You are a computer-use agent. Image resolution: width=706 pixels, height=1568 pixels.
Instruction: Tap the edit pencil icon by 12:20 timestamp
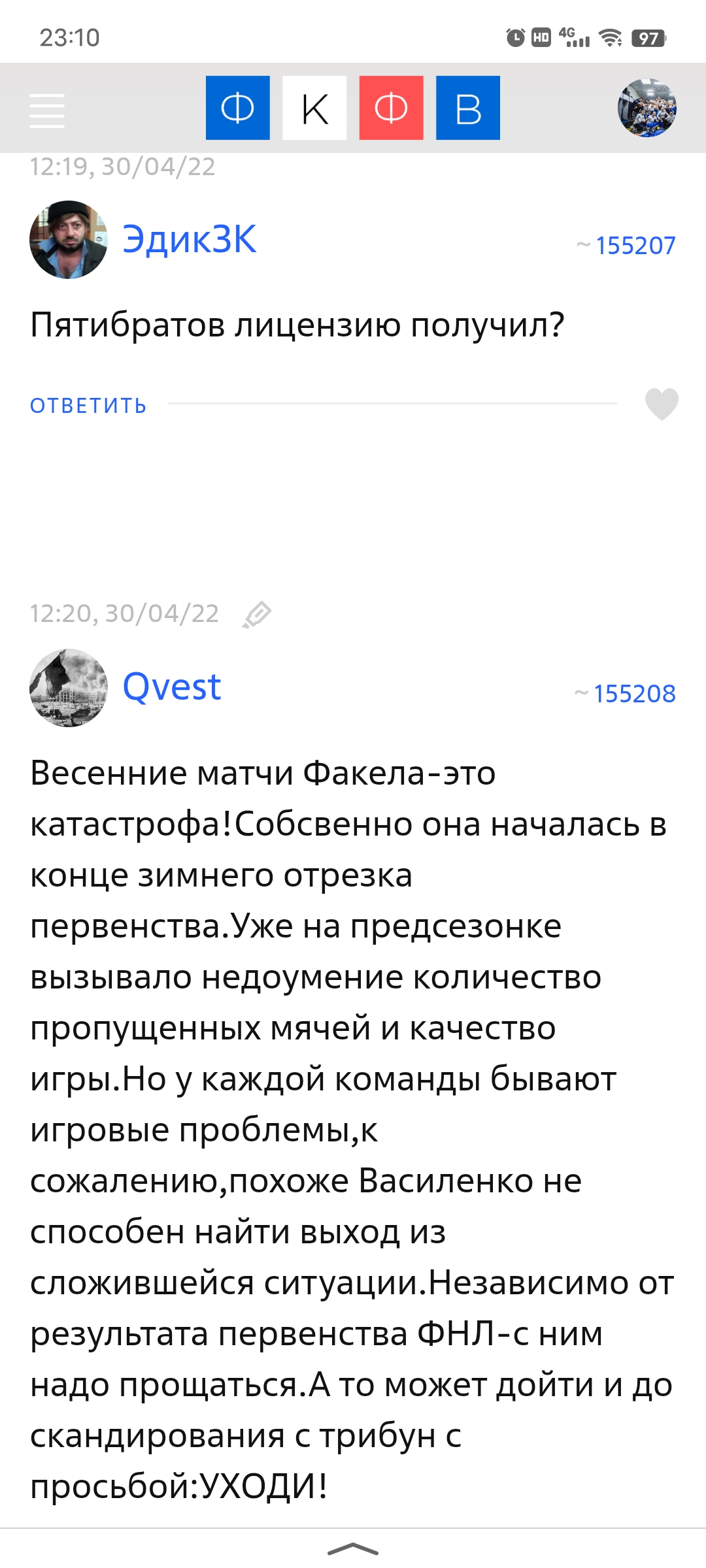tap(257, 615)
